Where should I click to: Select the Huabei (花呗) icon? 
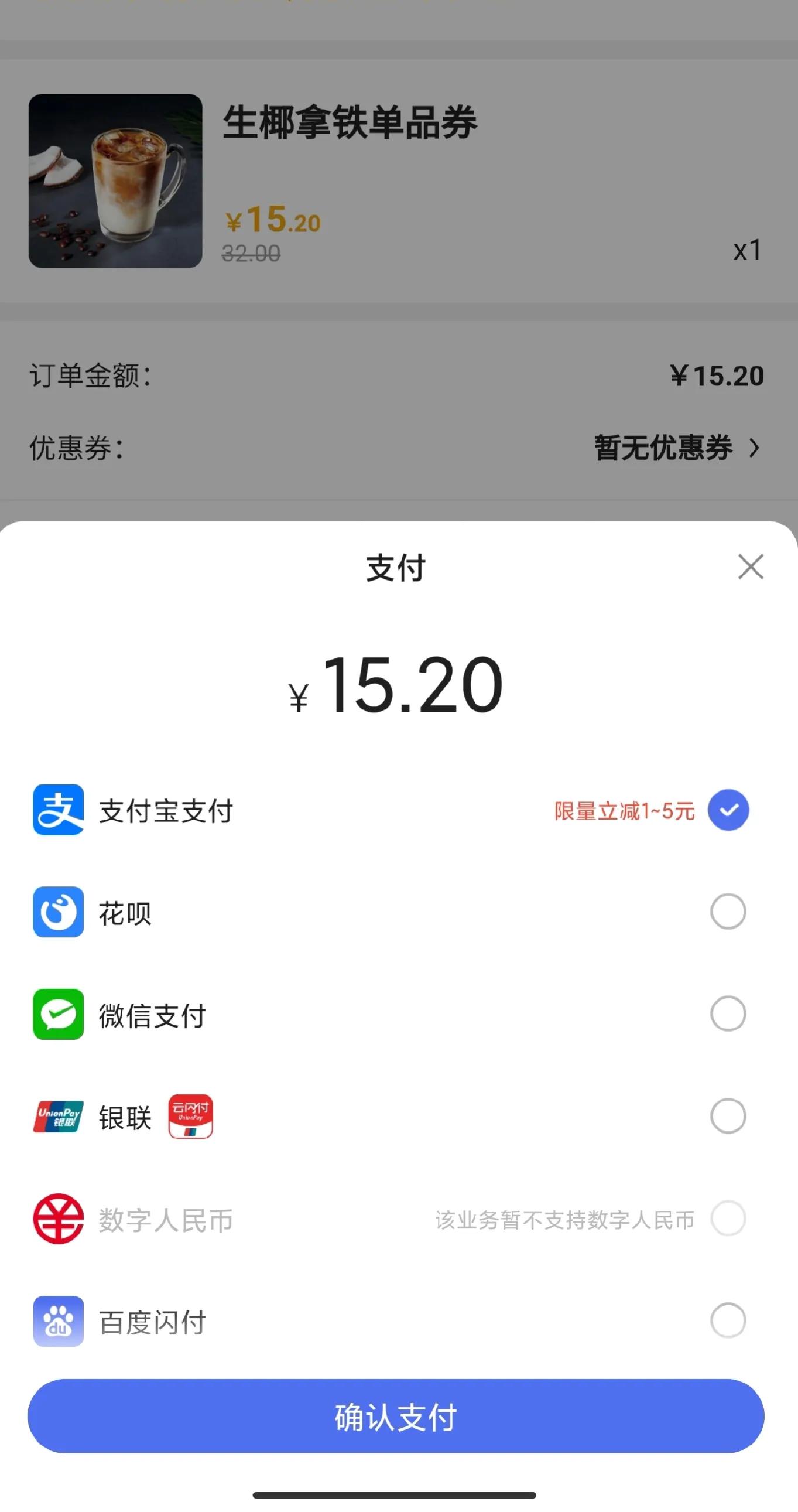(58, 912)
